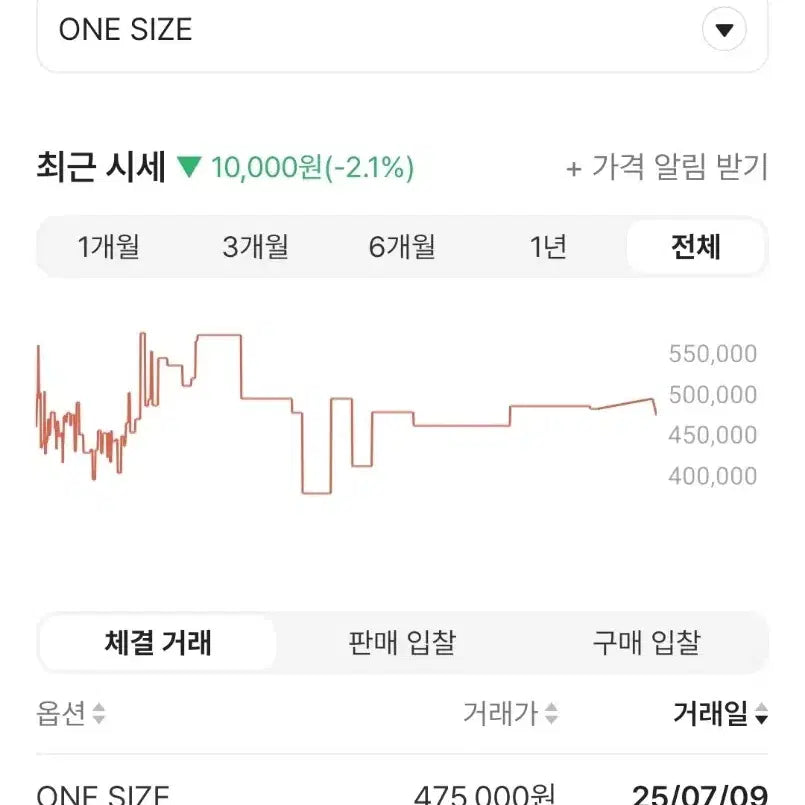Select the 전체 chart range
The height and width of the screenshot is (805, 805).
coord(695,247)
